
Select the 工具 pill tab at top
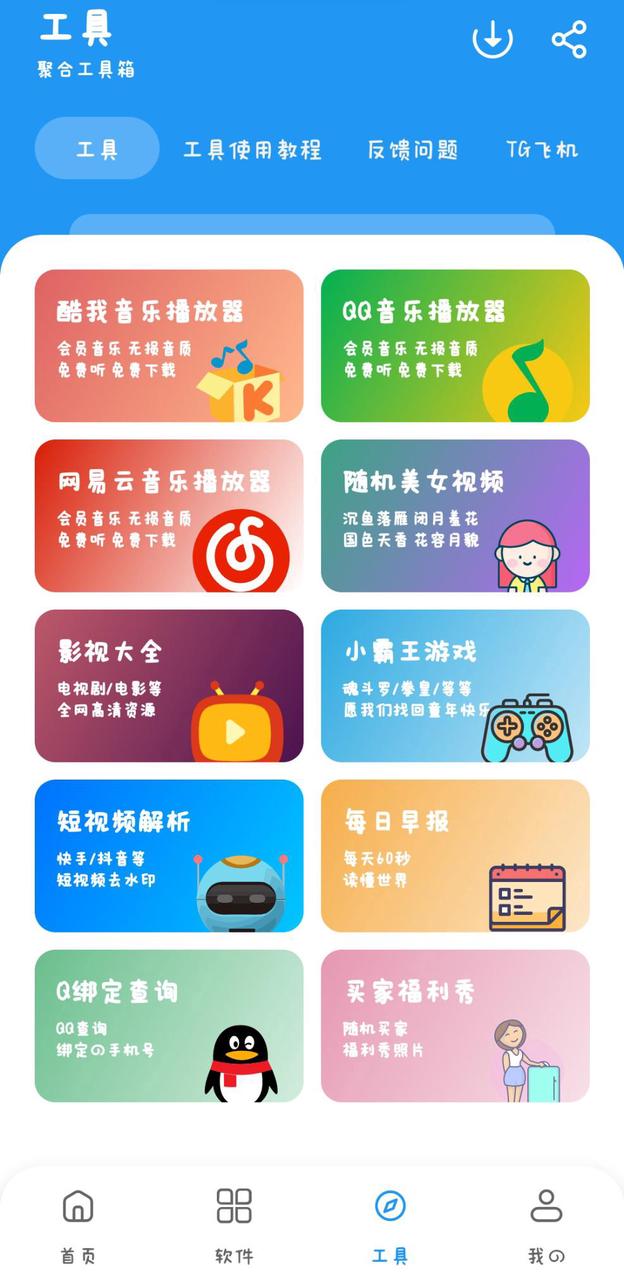coord(97,149)
